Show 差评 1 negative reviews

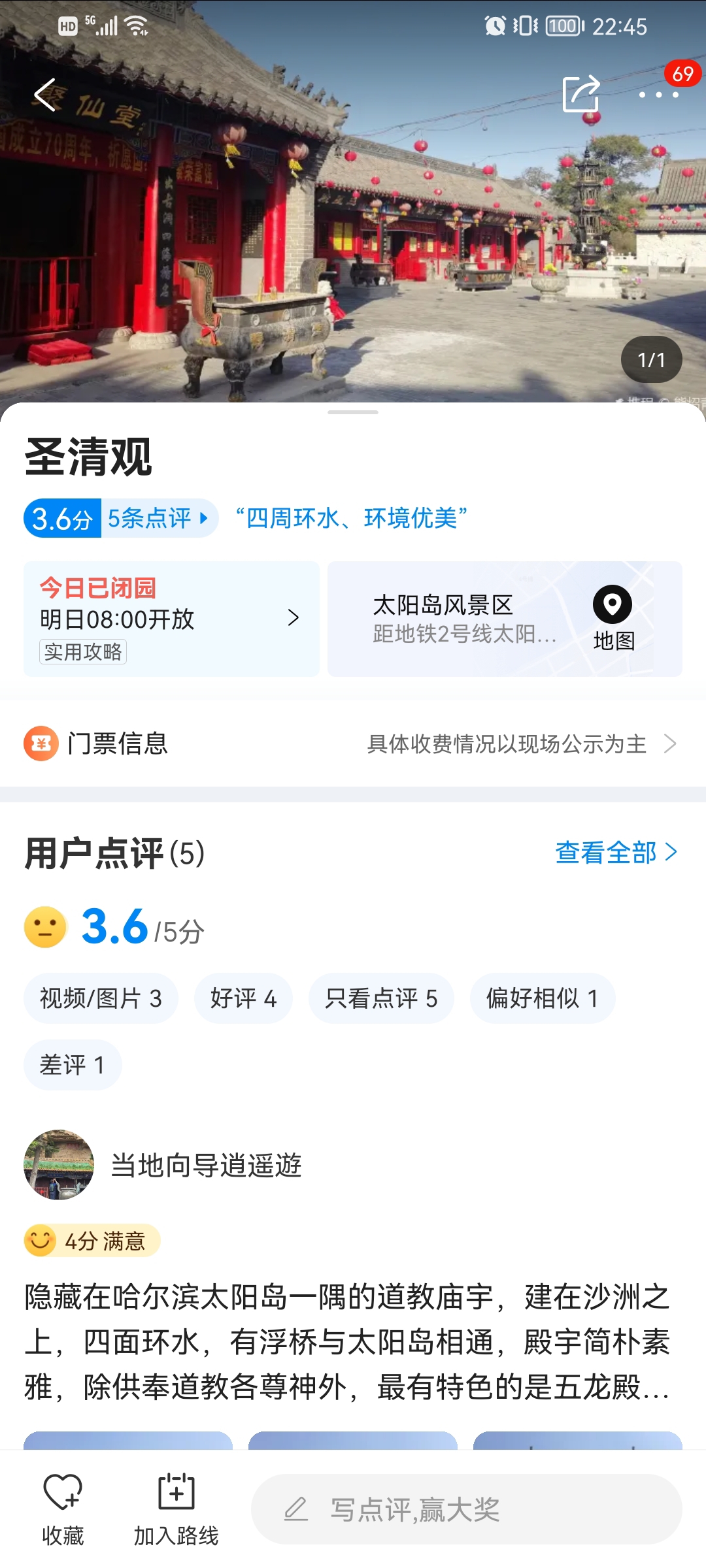(x=73, y=1065)
